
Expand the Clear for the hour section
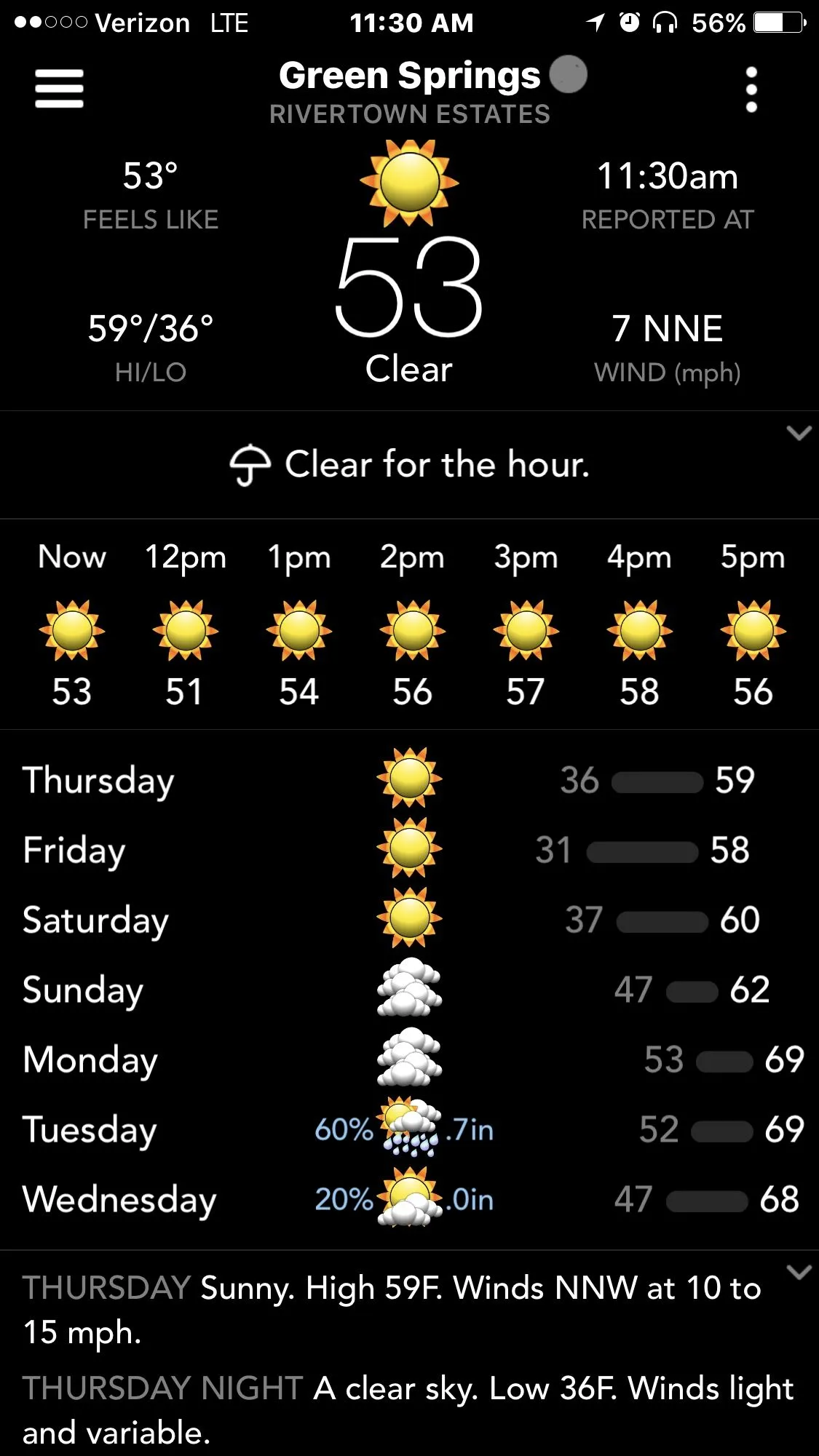799,434
